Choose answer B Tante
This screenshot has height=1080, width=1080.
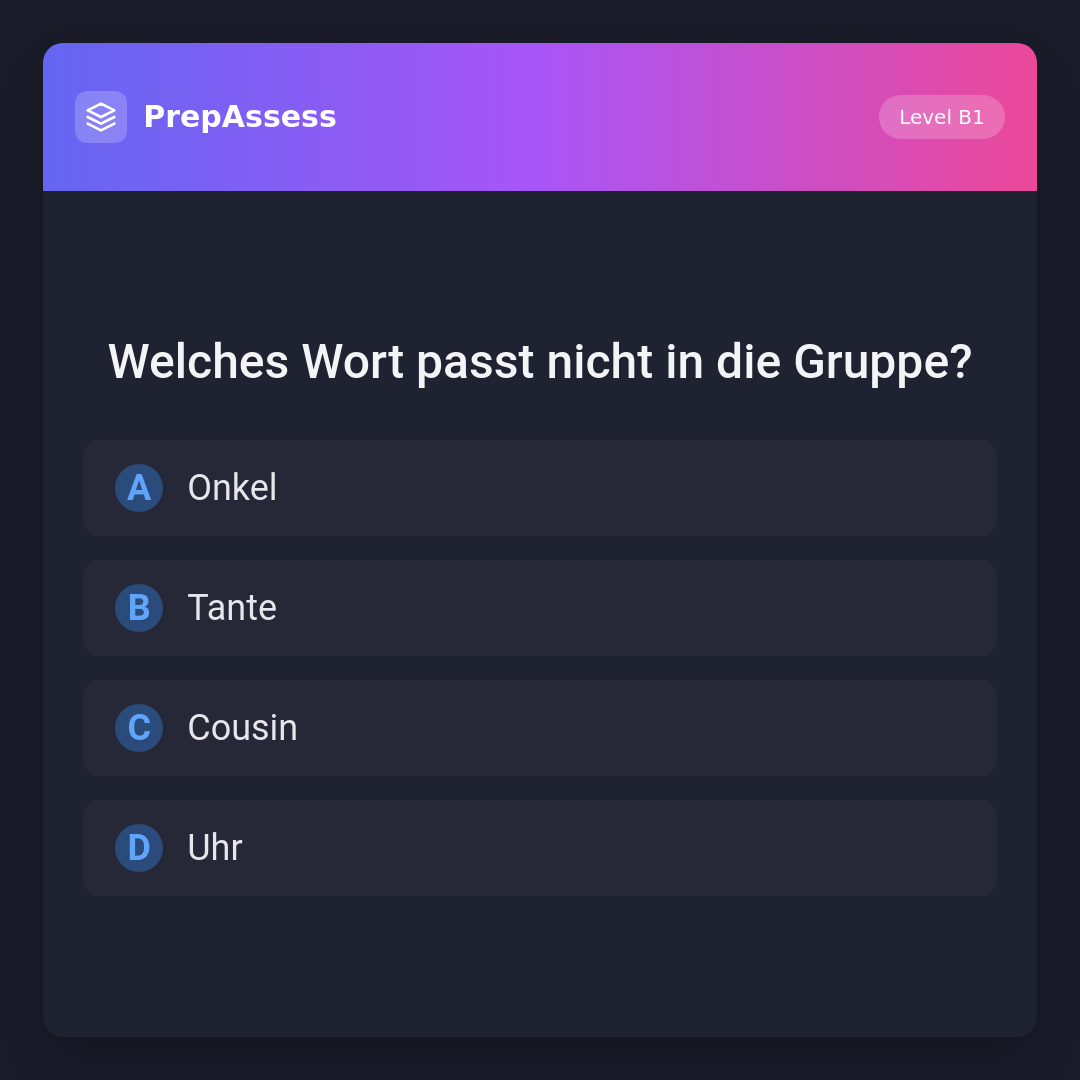(540, 608)
